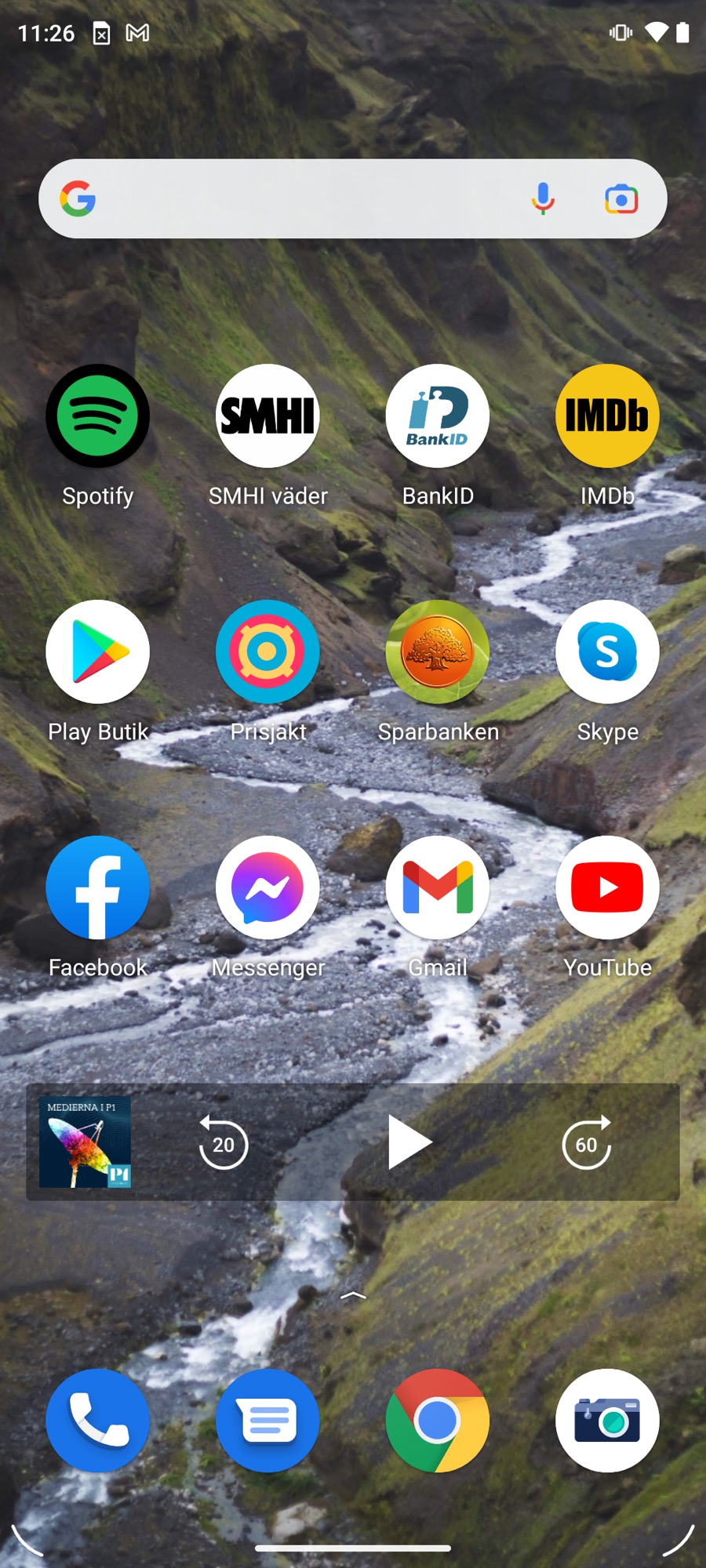This screenshot has width=706, height=1568.
Task: Open the Phone dialer from dock
Action: [x=98, y=1421]
